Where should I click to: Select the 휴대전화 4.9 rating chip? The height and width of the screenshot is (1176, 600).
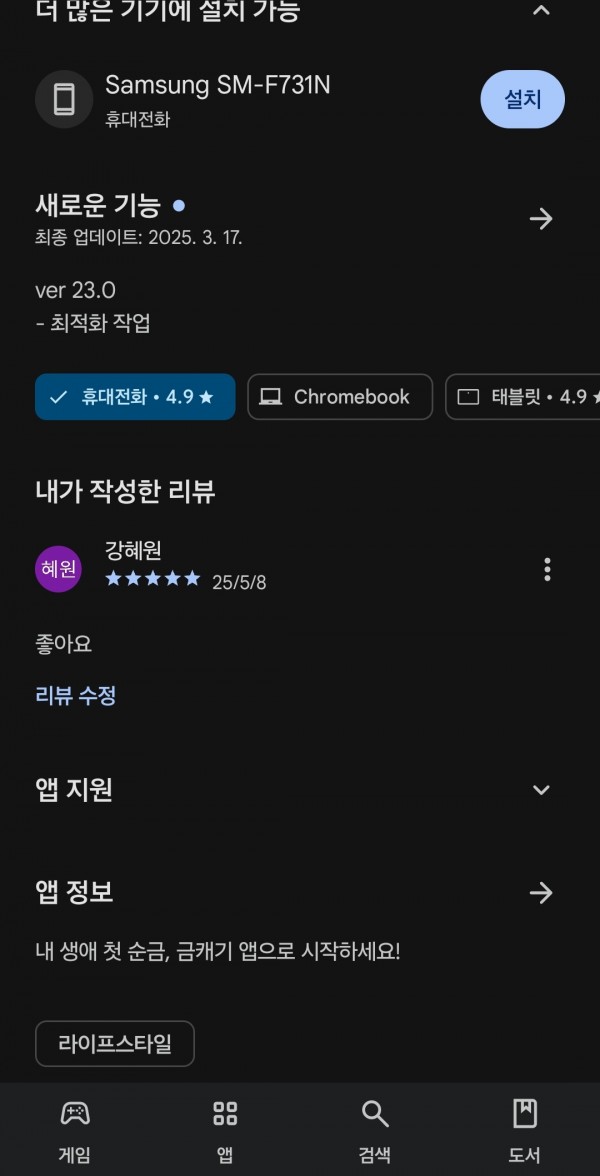(135, 397)
